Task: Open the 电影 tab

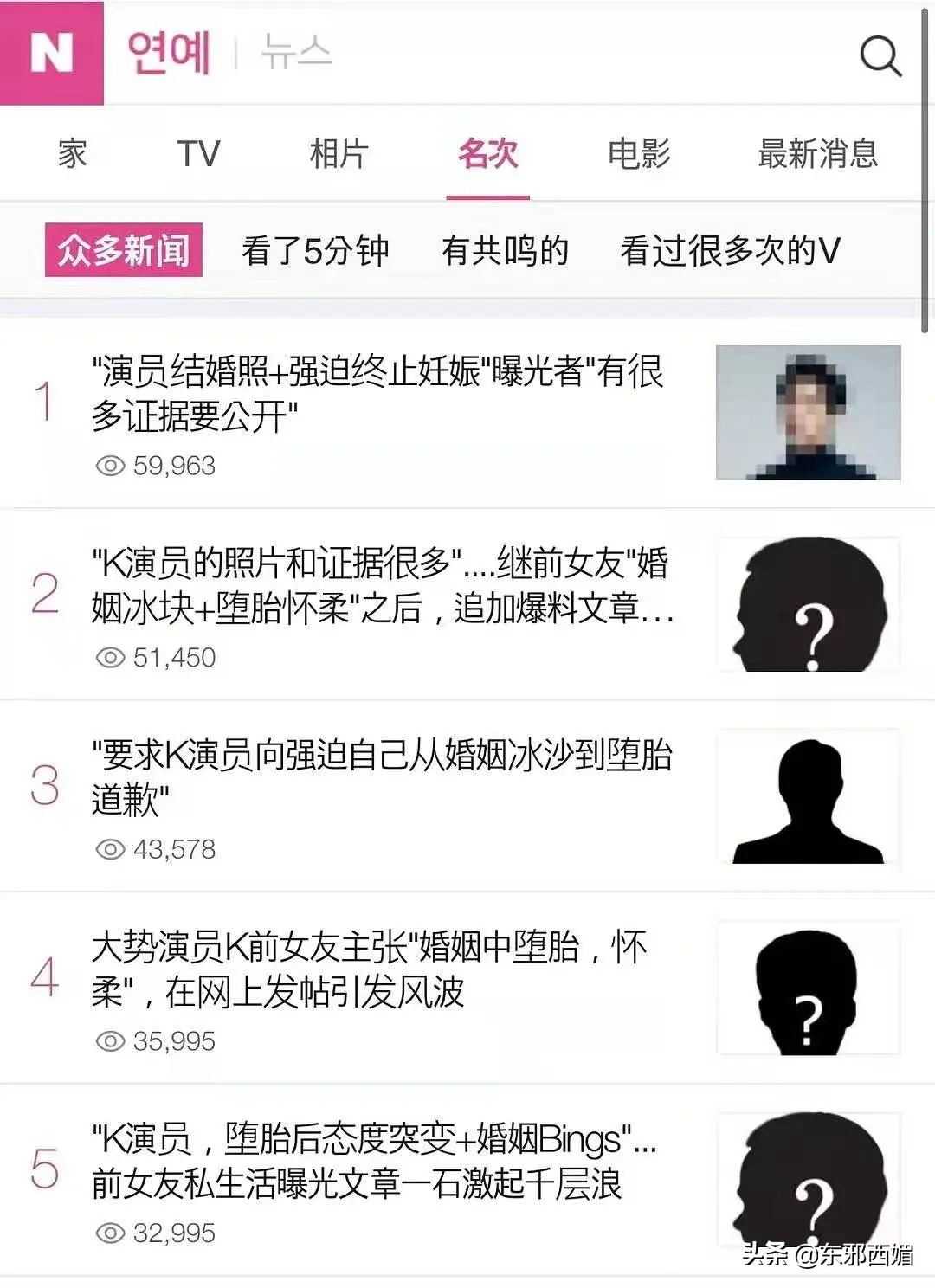Action: point(642,154)
